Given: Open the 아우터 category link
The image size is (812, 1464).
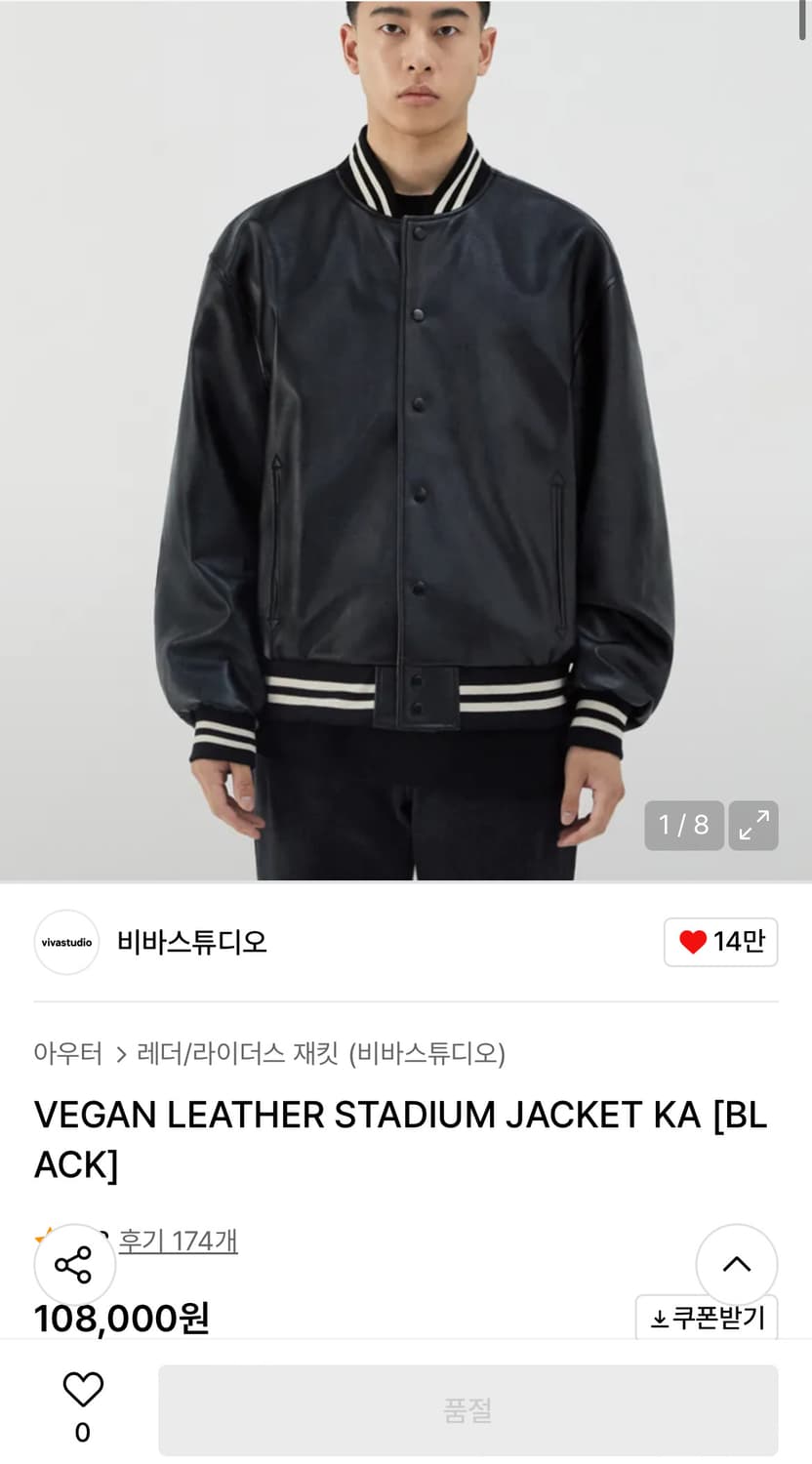Looking at the screenshot, I should click(x=67, y=1054).
